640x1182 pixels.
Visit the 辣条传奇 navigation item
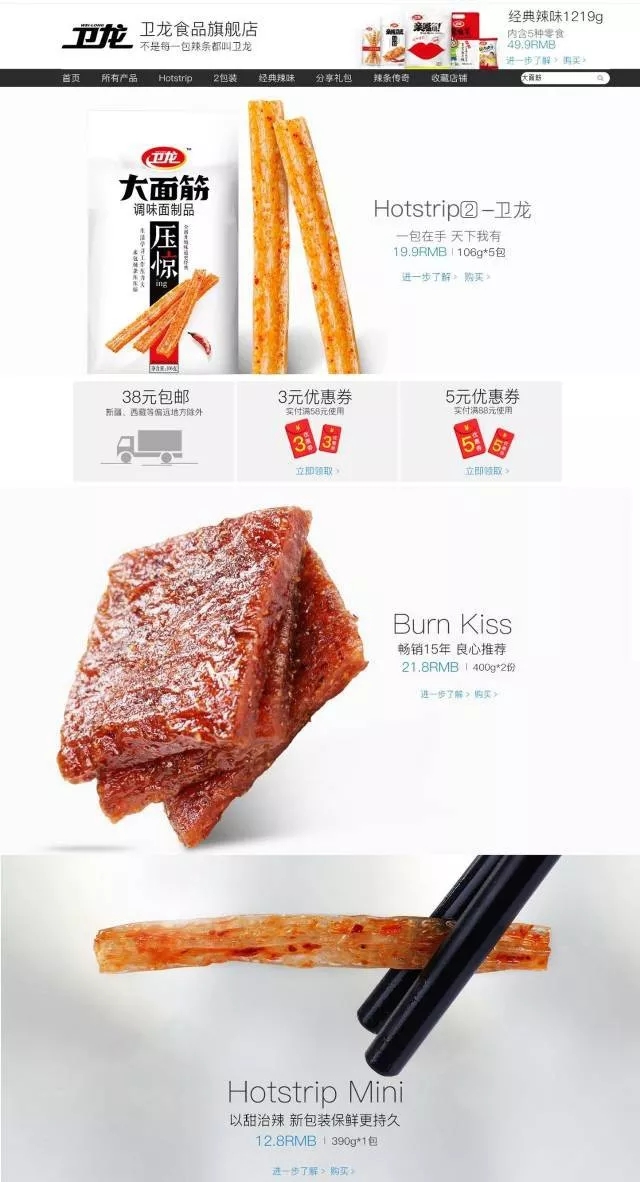pos(391,78)
